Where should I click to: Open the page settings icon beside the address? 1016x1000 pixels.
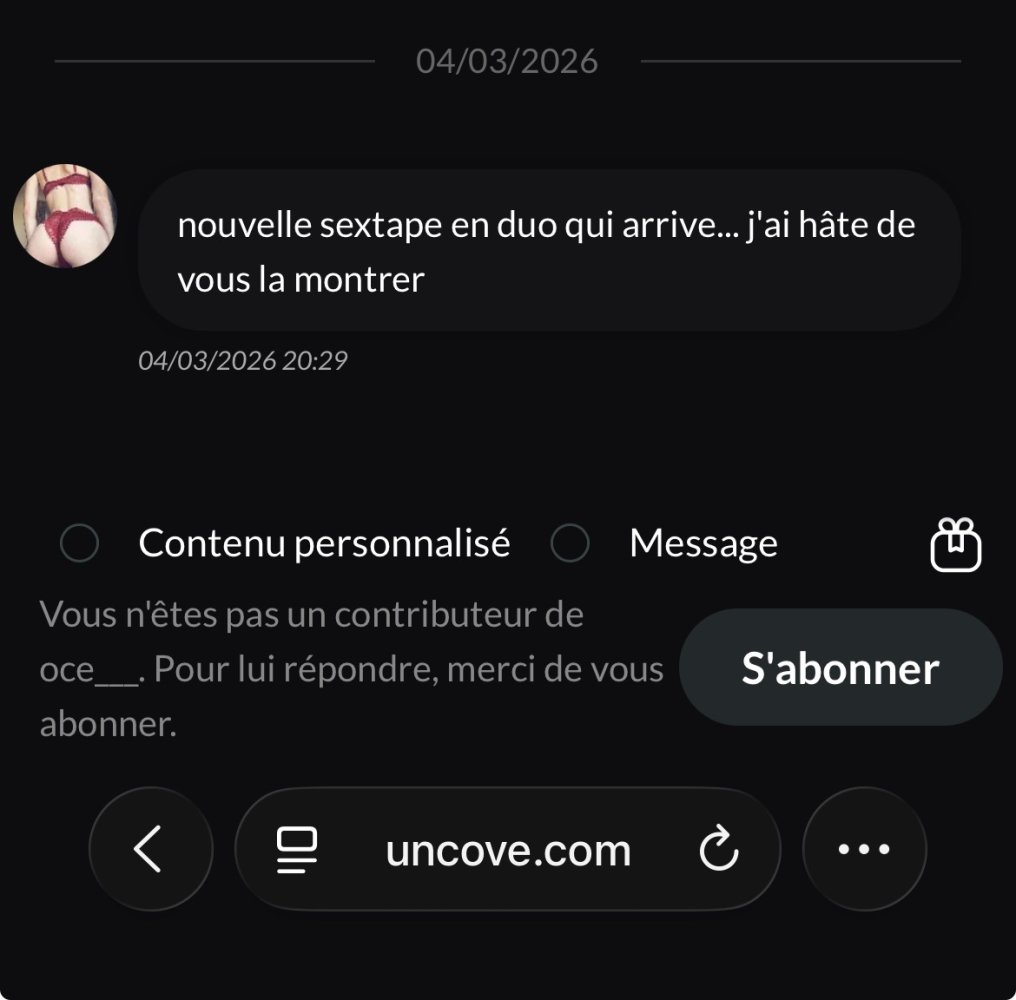click(296, 850)
